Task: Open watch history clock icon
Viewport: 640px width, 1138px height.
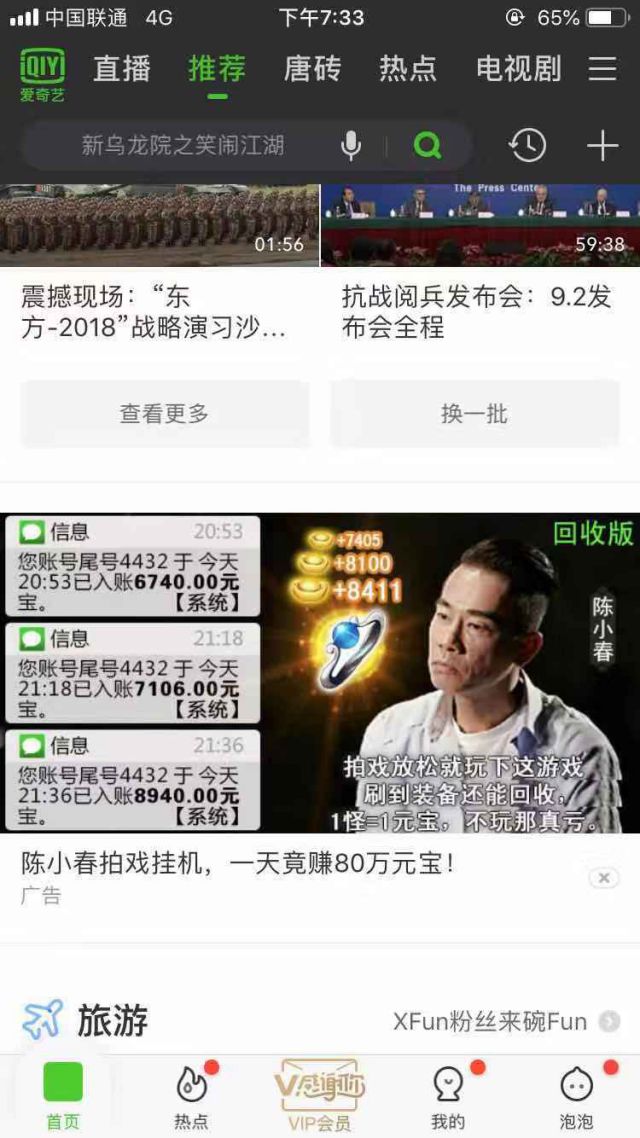Action: coord(527,146)
